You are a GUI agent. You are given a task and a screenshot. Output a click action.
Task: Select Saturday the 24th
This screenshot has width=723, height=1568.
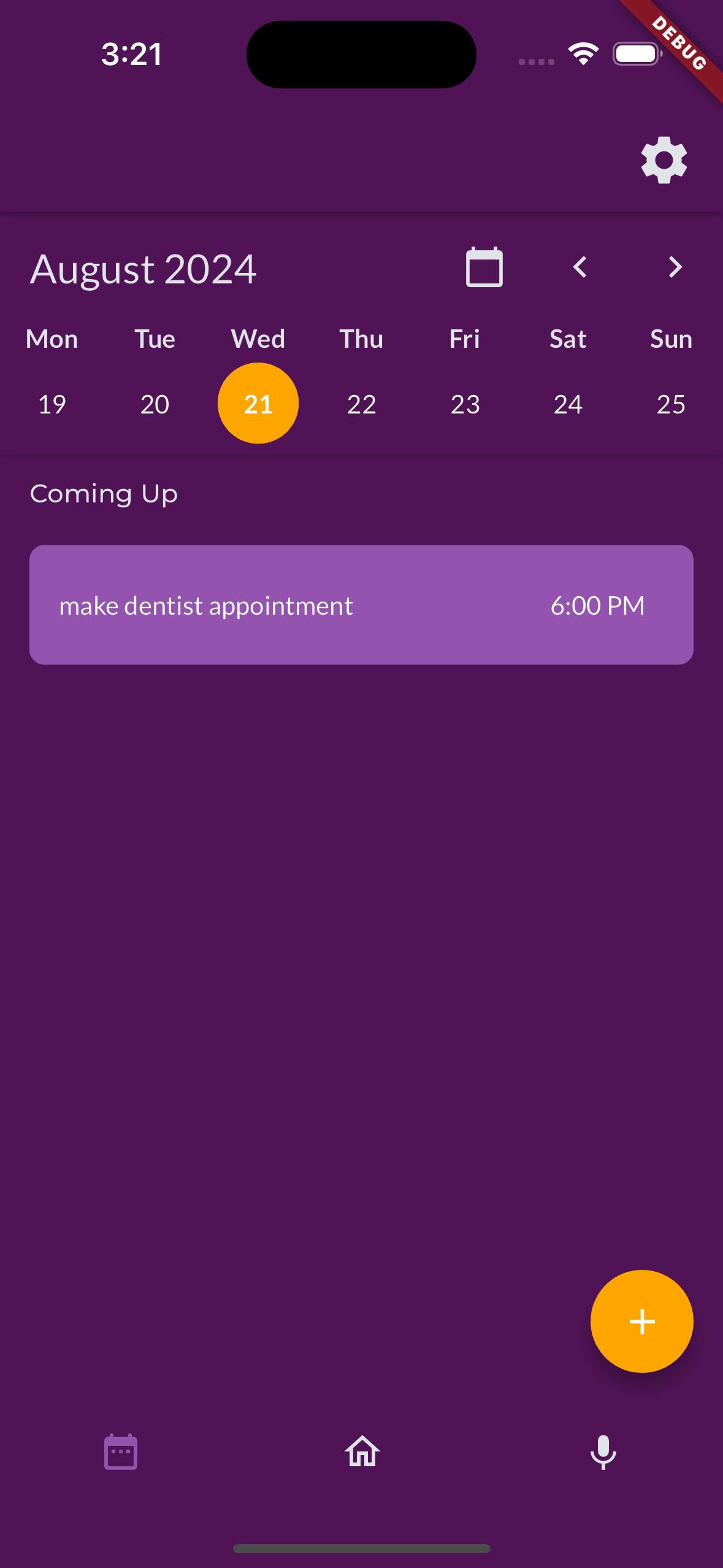coord(568,404)
